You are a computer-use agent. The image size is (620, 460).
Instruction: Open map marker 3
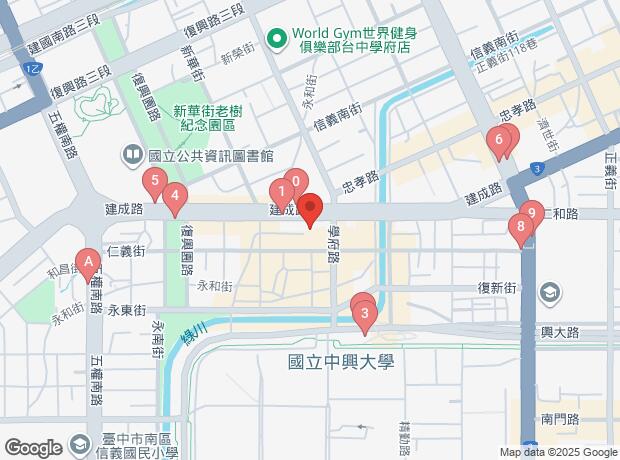[365, 315]
